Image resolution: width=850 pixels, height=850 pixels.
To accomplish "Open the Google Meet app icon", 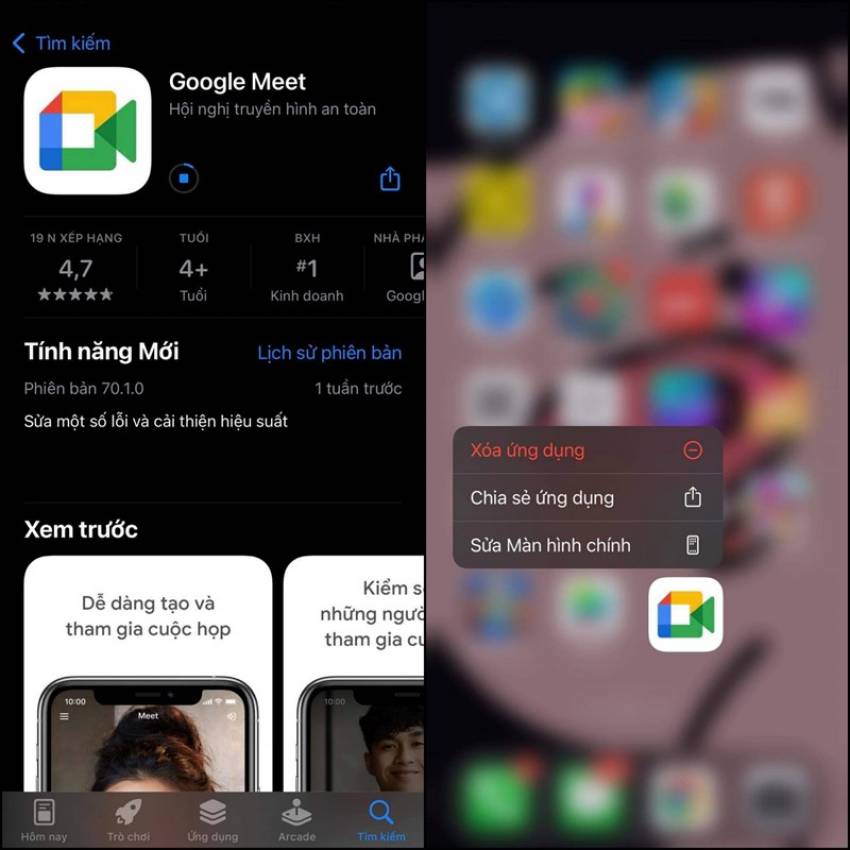I will pyautogui.click(x=685, y=614).
